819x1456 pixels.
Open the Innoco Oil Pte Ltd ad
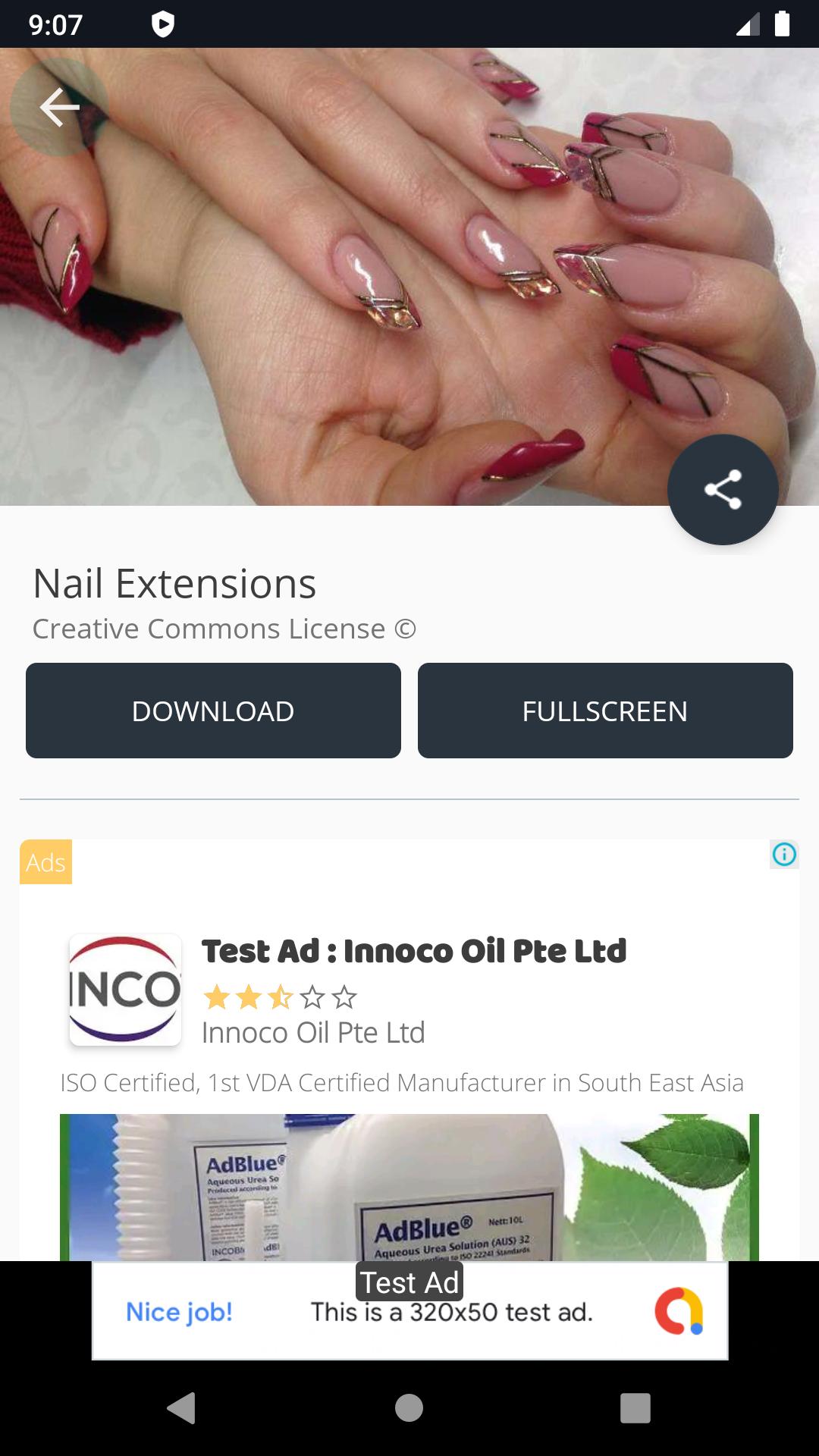tap(413, 951)
